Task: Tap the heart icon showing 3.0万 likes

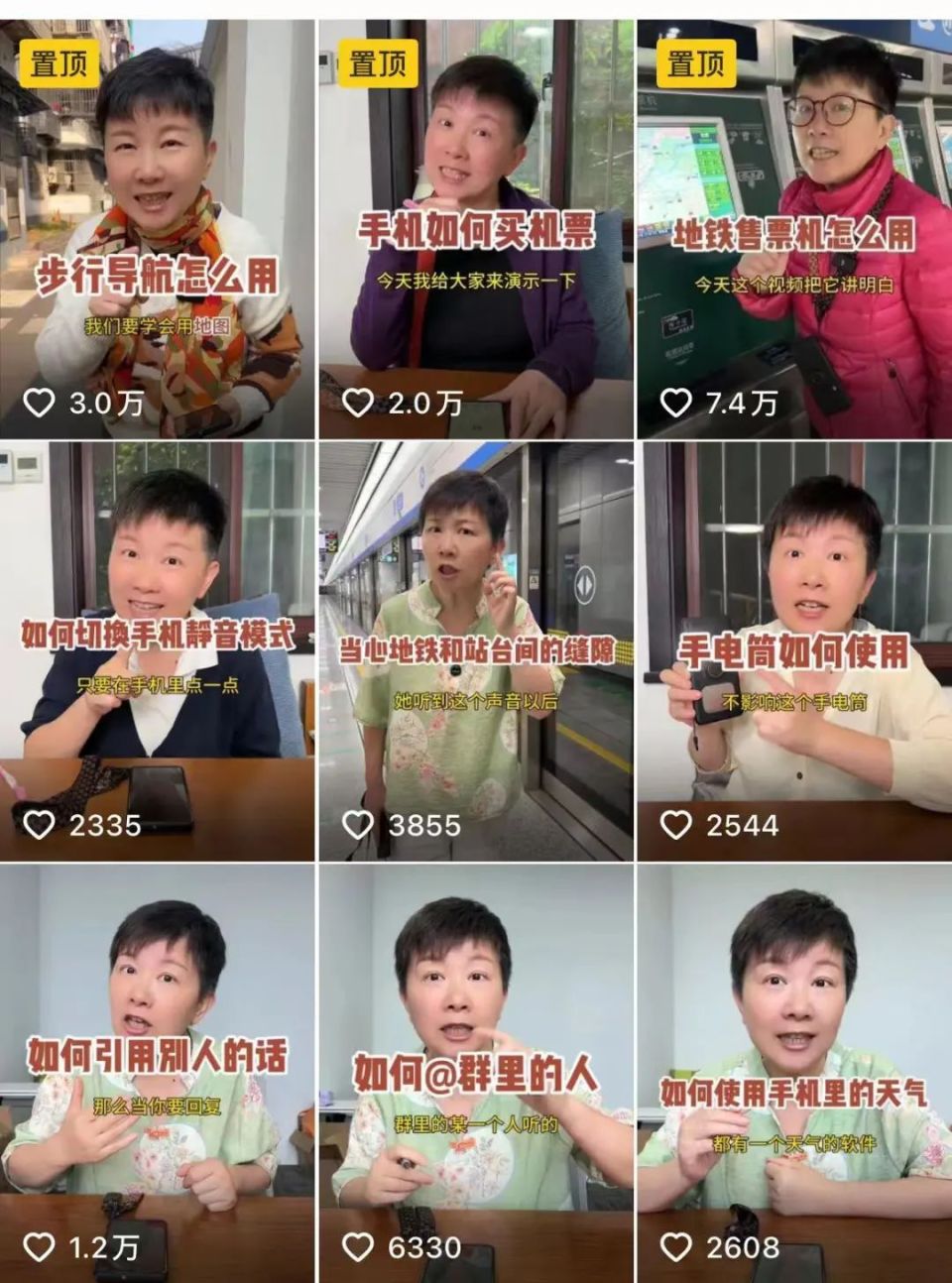Action: pyautogui.click(x=40, y=403)
